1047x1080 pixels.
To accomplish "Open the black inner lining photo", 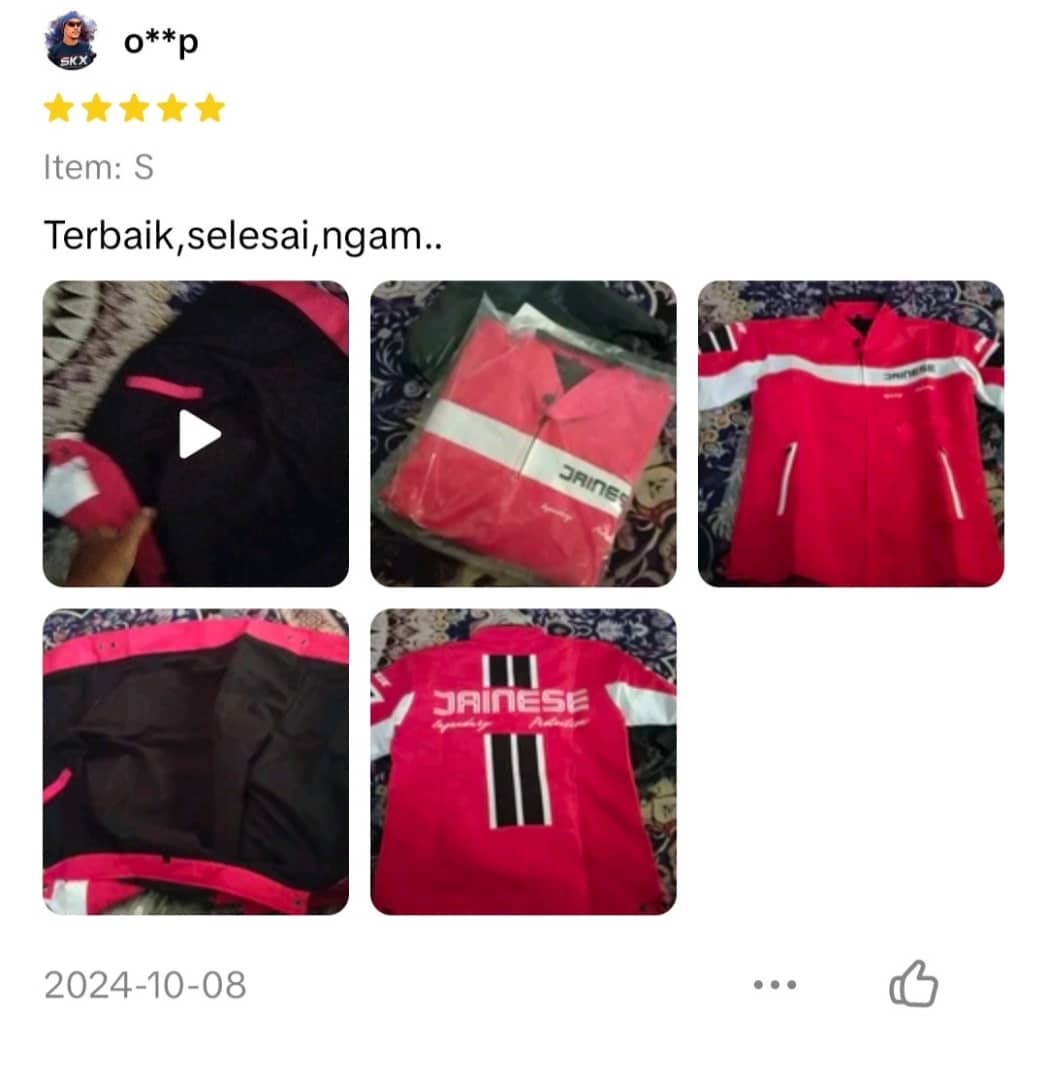I will (x=196, y=761).
